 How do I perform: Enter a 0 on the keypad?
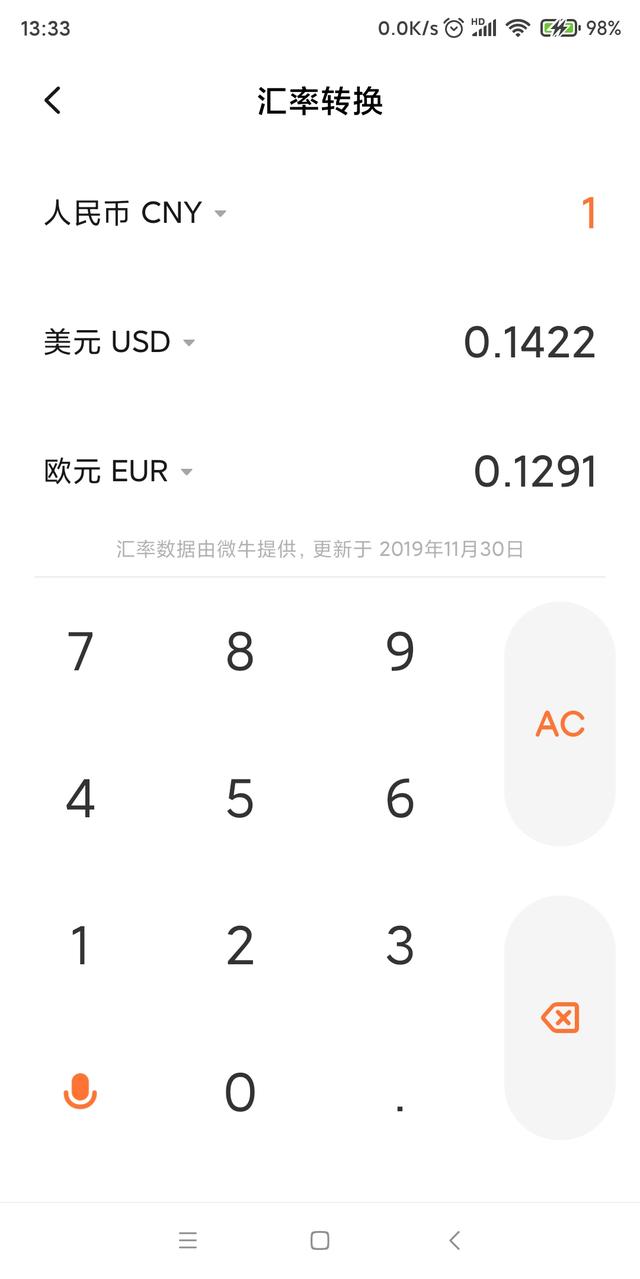(240, 1092)
